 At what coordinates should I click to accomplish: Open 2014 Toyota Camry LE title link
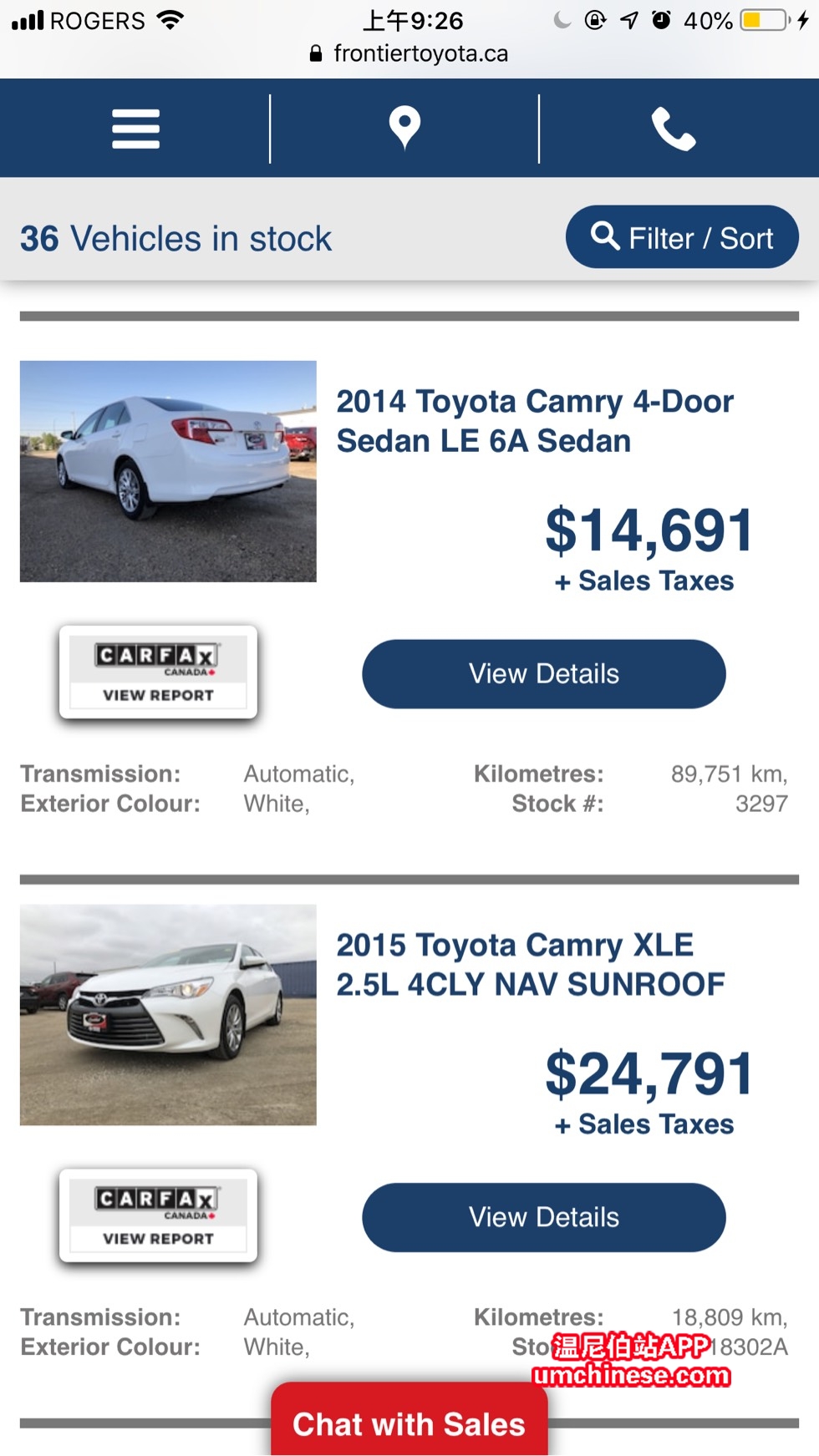point(535,421)
